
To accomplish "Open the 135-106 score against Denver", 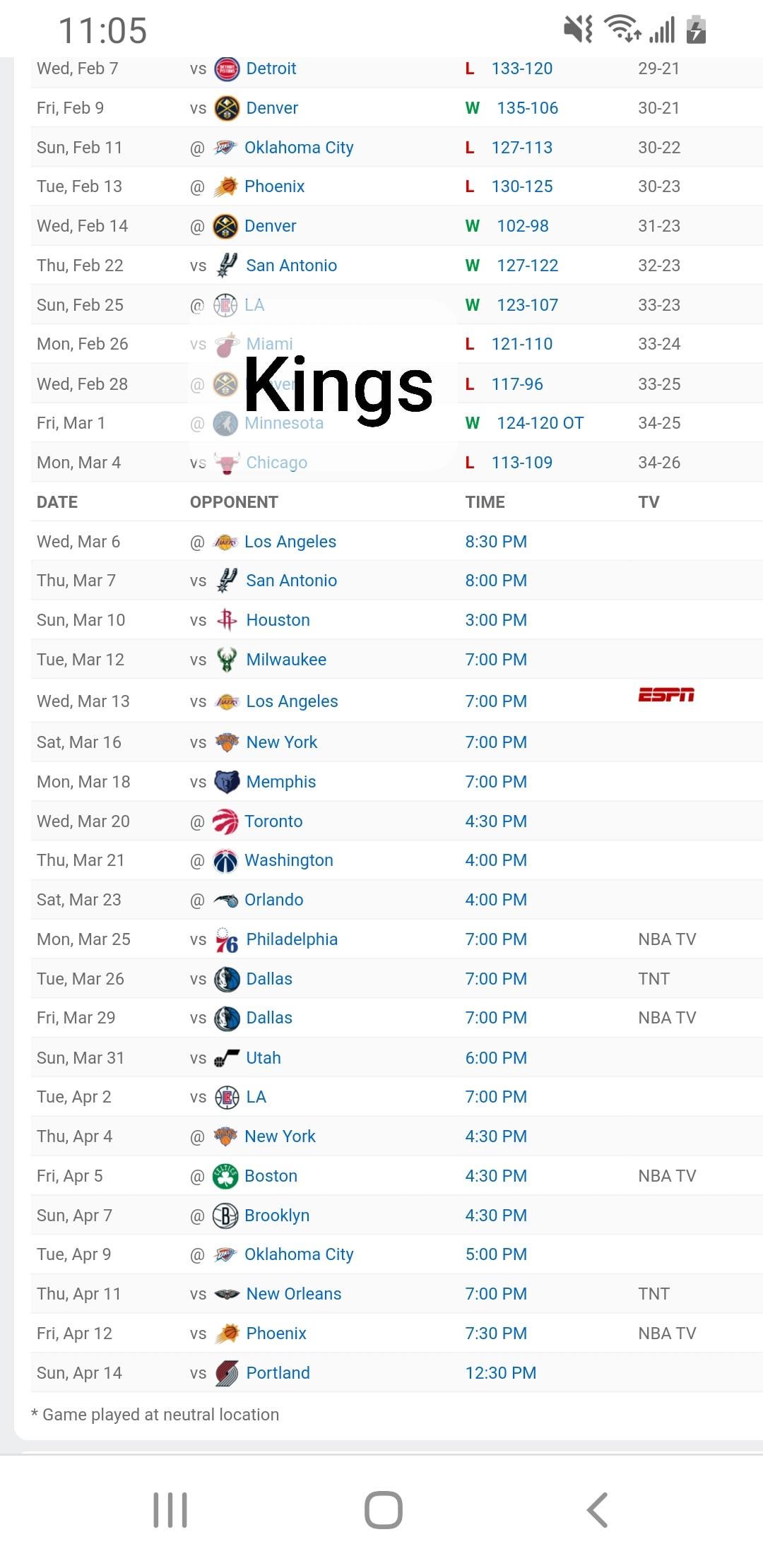I will point(527,108).
